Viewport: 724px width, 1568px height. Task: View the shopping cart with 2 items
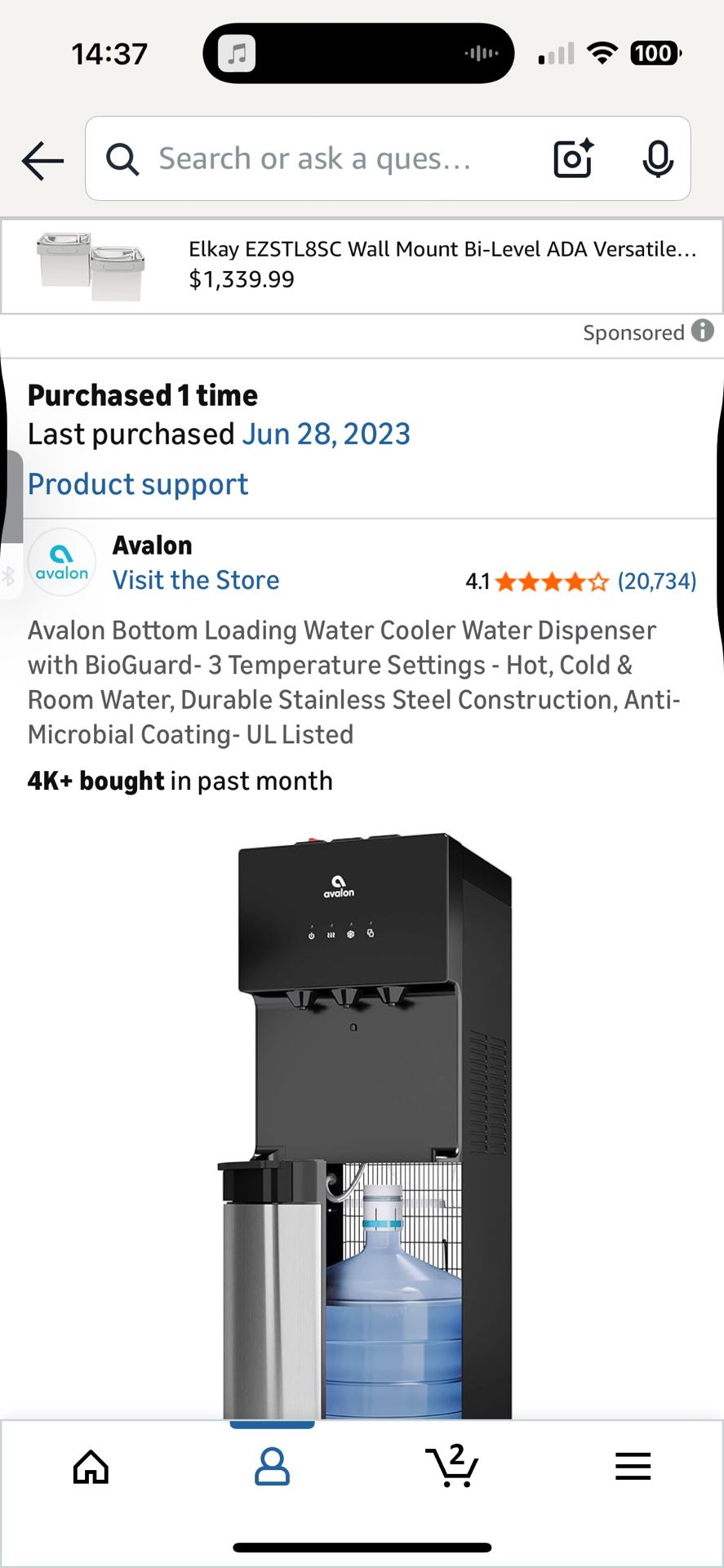(451, 1466)
